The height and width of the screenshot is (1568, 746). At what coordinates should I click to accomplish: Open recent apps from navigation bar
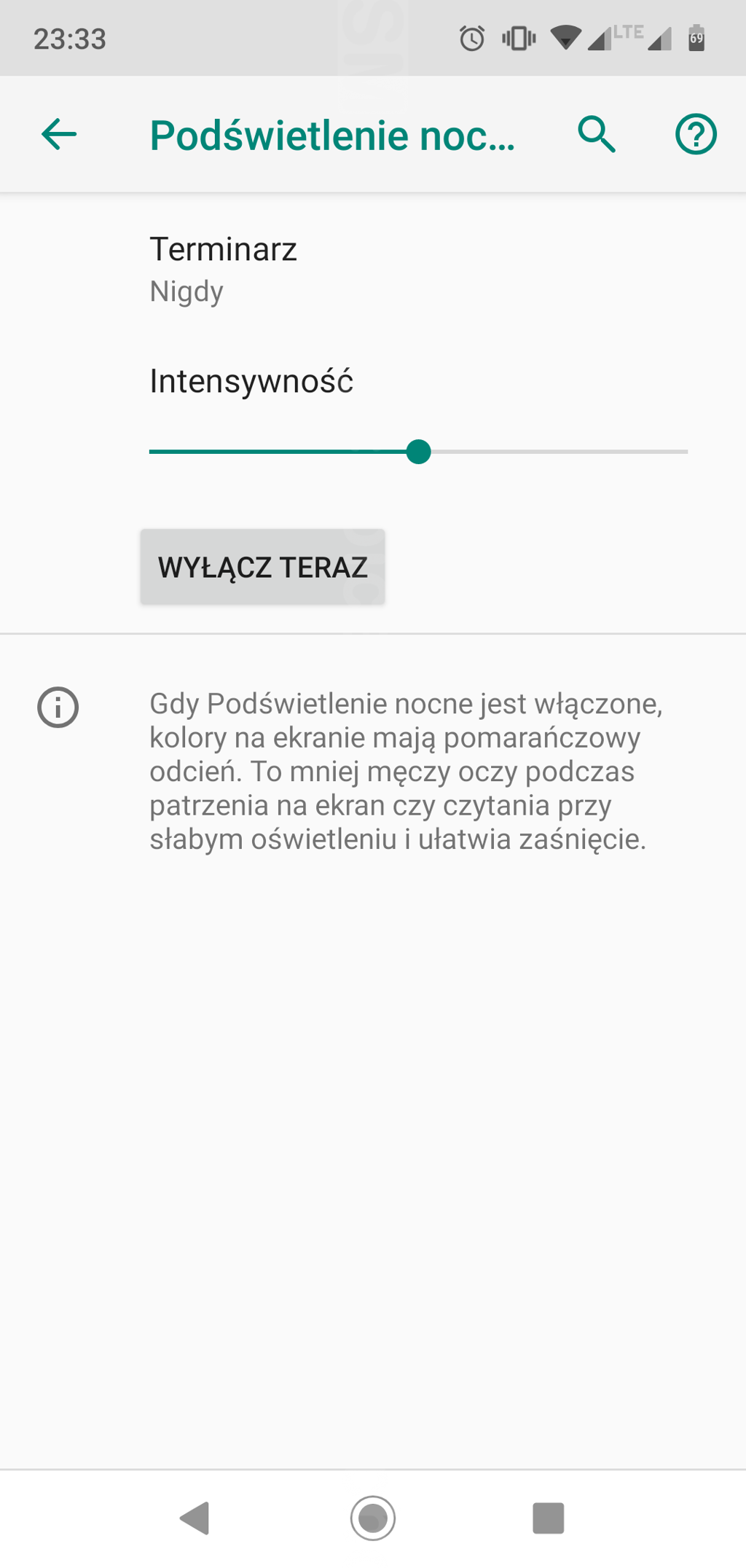[549, 1518]
